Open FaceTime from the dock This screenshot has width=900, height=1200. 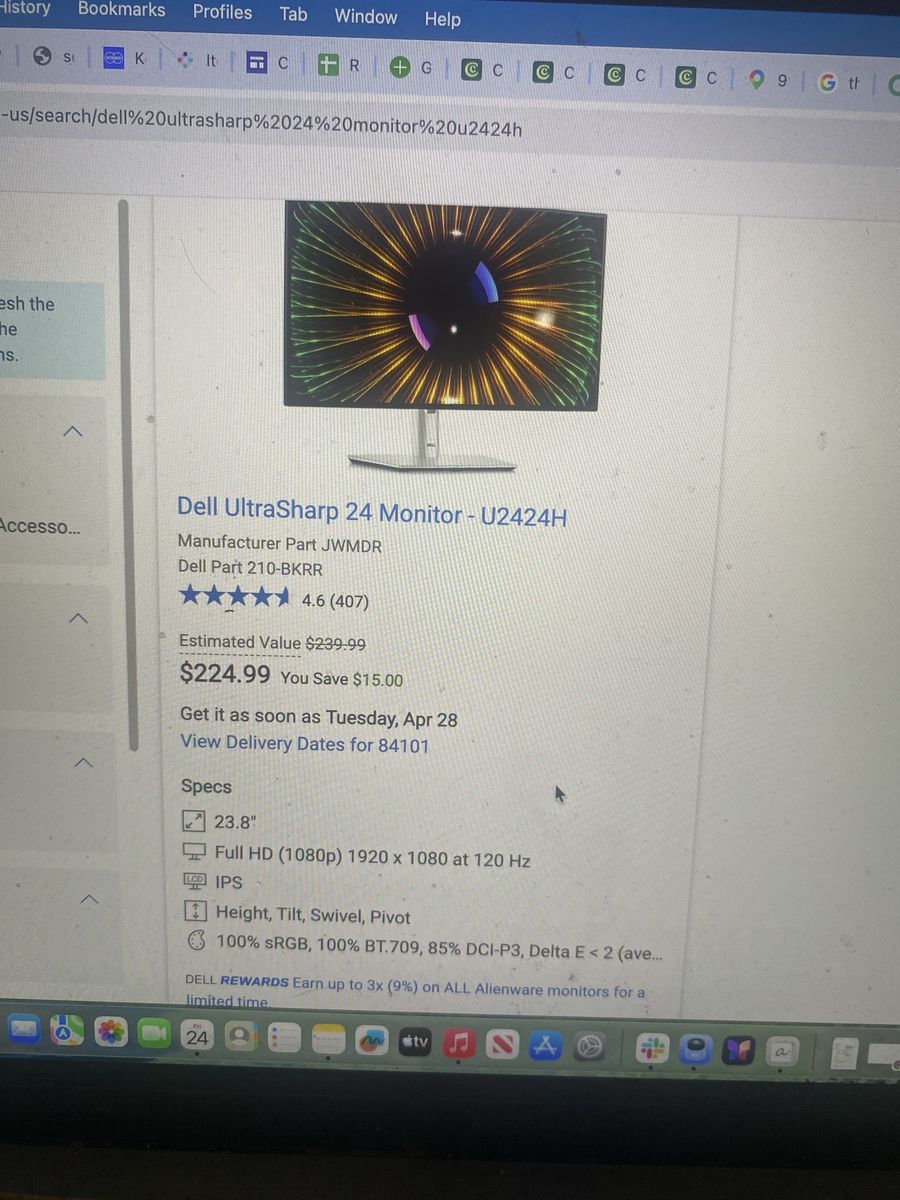point(153,1035)
